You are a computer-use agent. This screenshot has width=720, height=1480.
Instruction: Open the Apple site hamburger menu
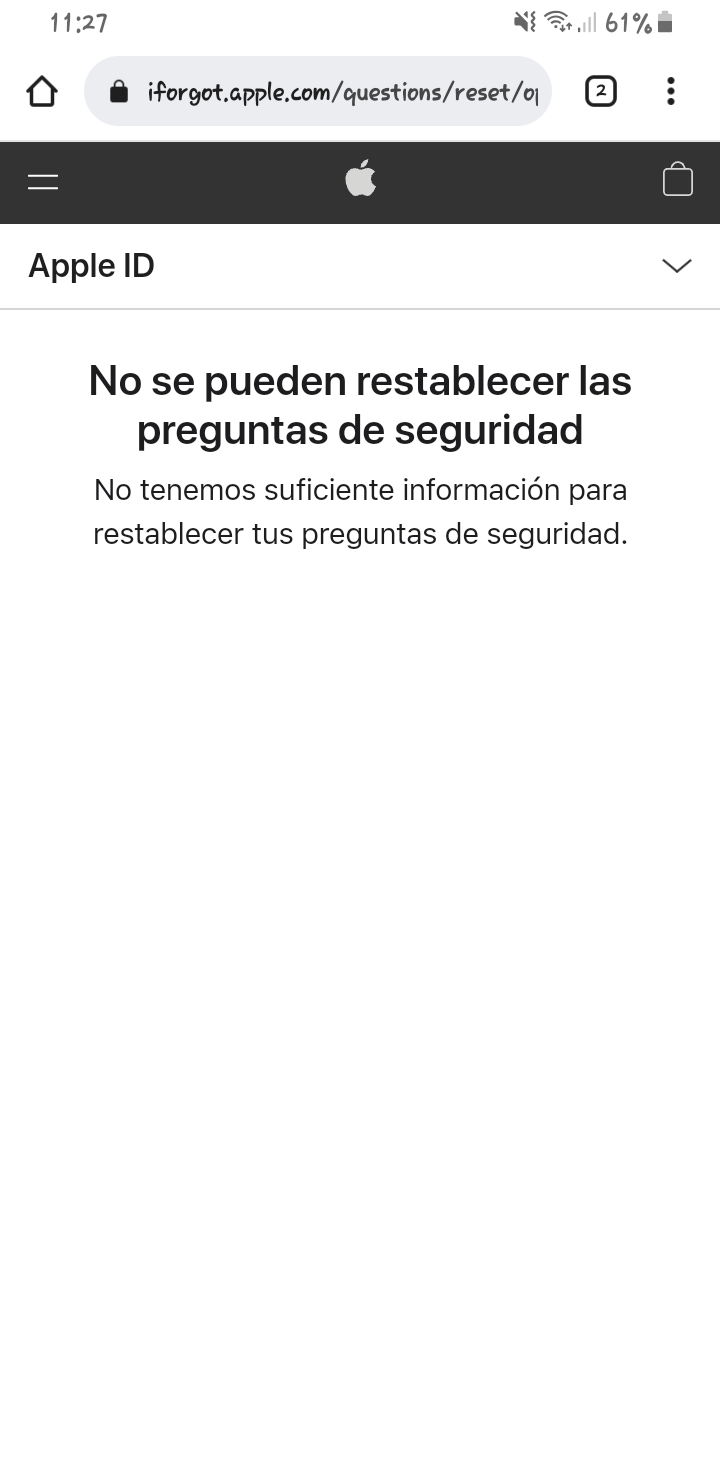tap(43, 181)
